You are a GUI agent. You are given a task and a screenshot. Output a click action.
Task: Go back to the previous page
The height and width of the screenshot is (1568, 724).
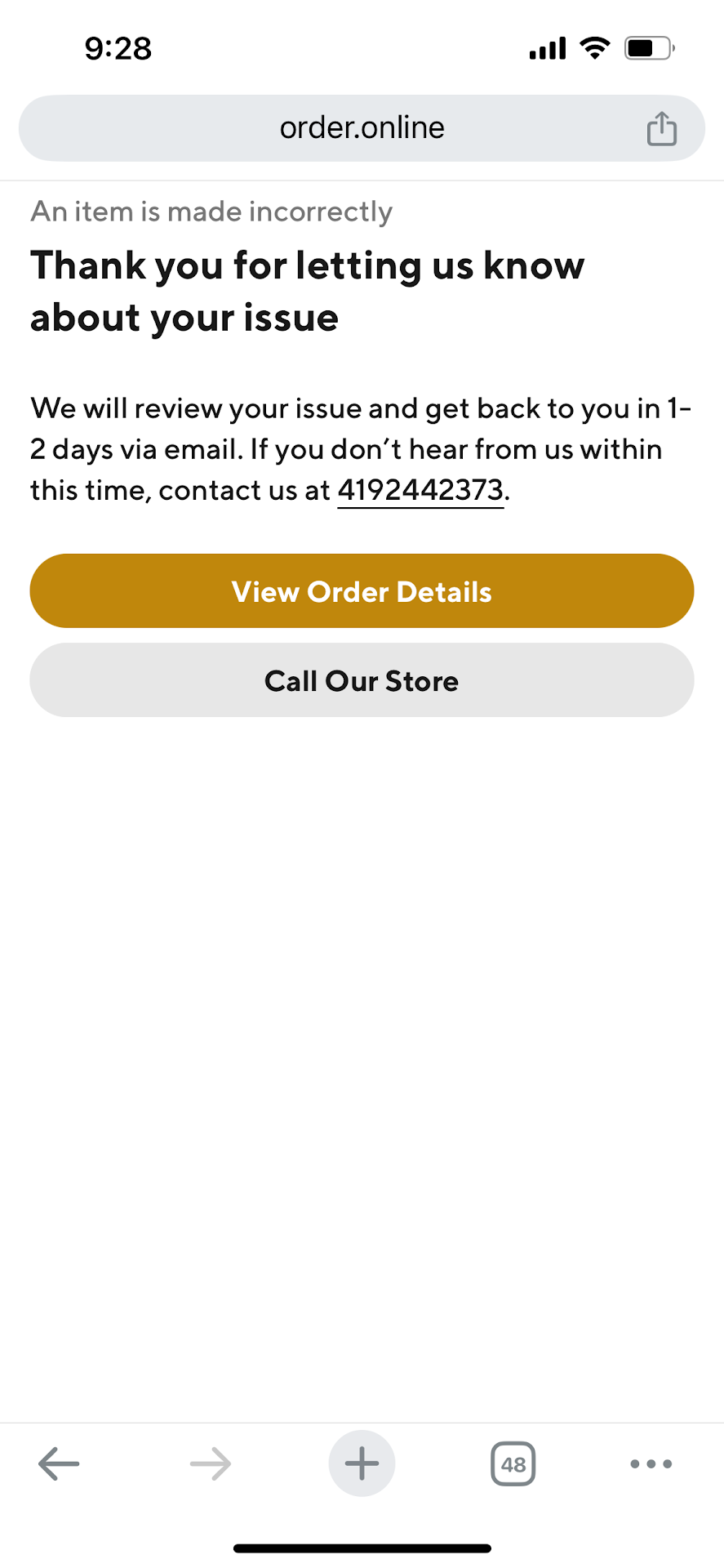pyautogui.click(x=59, y=1463)
